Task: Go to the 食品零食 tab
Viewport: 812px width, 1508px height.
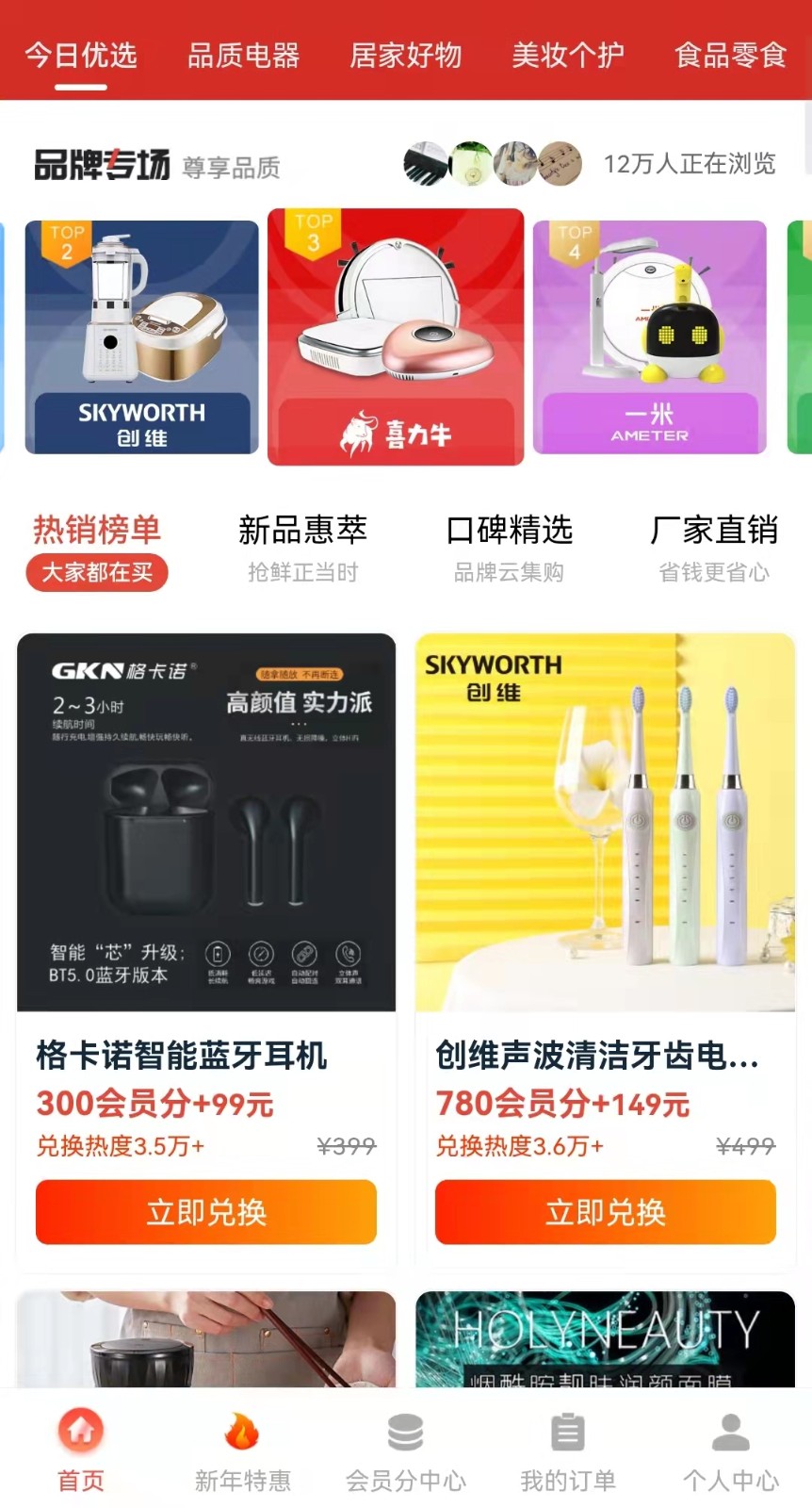Action: (731, 56)
